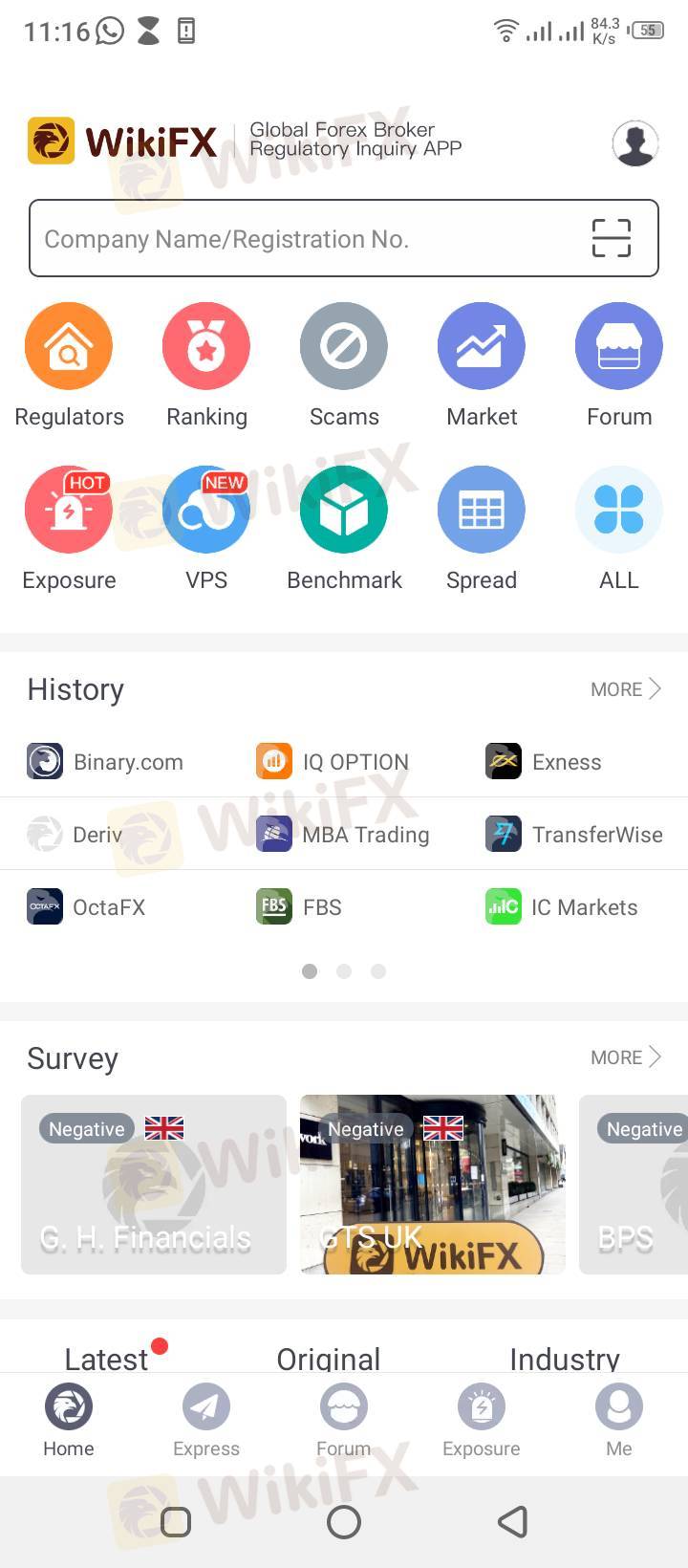The image size is (688, 1568).
Task: Open the Regulators shortcut
Action: [69, 346]
